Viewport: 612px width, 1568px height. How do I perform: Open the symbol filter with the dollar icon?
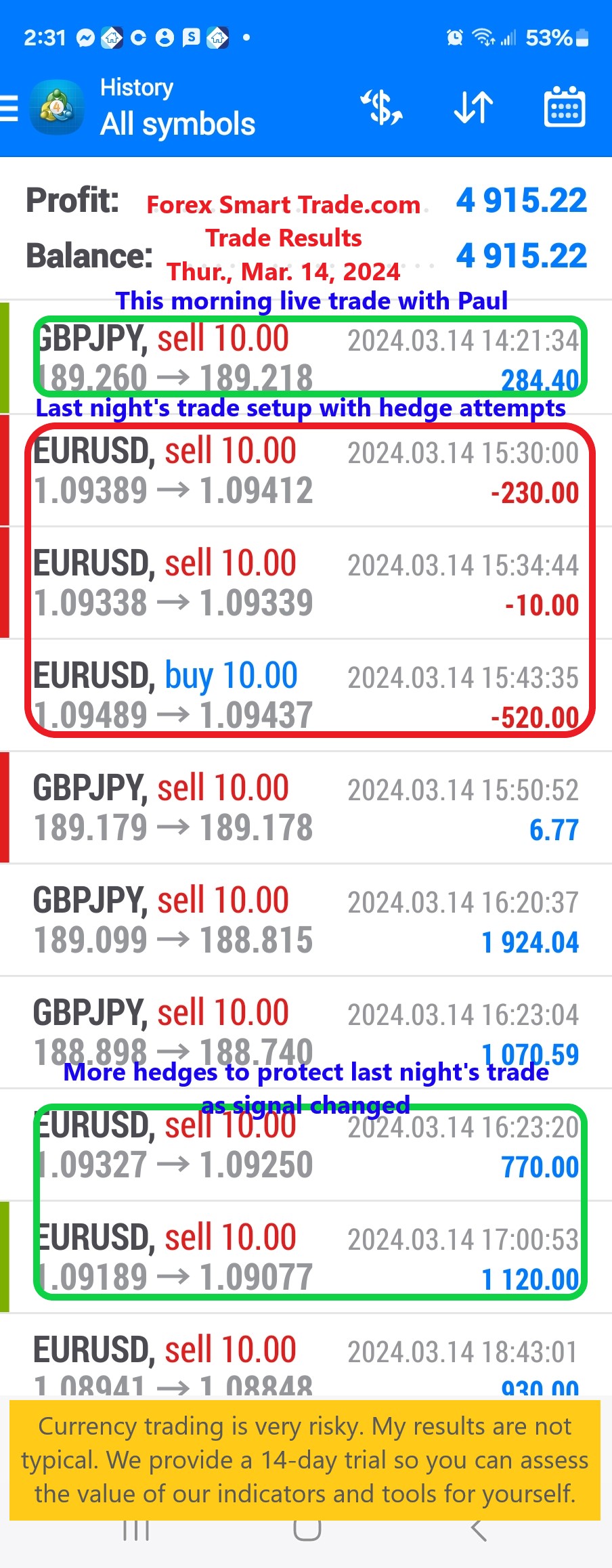tap(382, 108)
